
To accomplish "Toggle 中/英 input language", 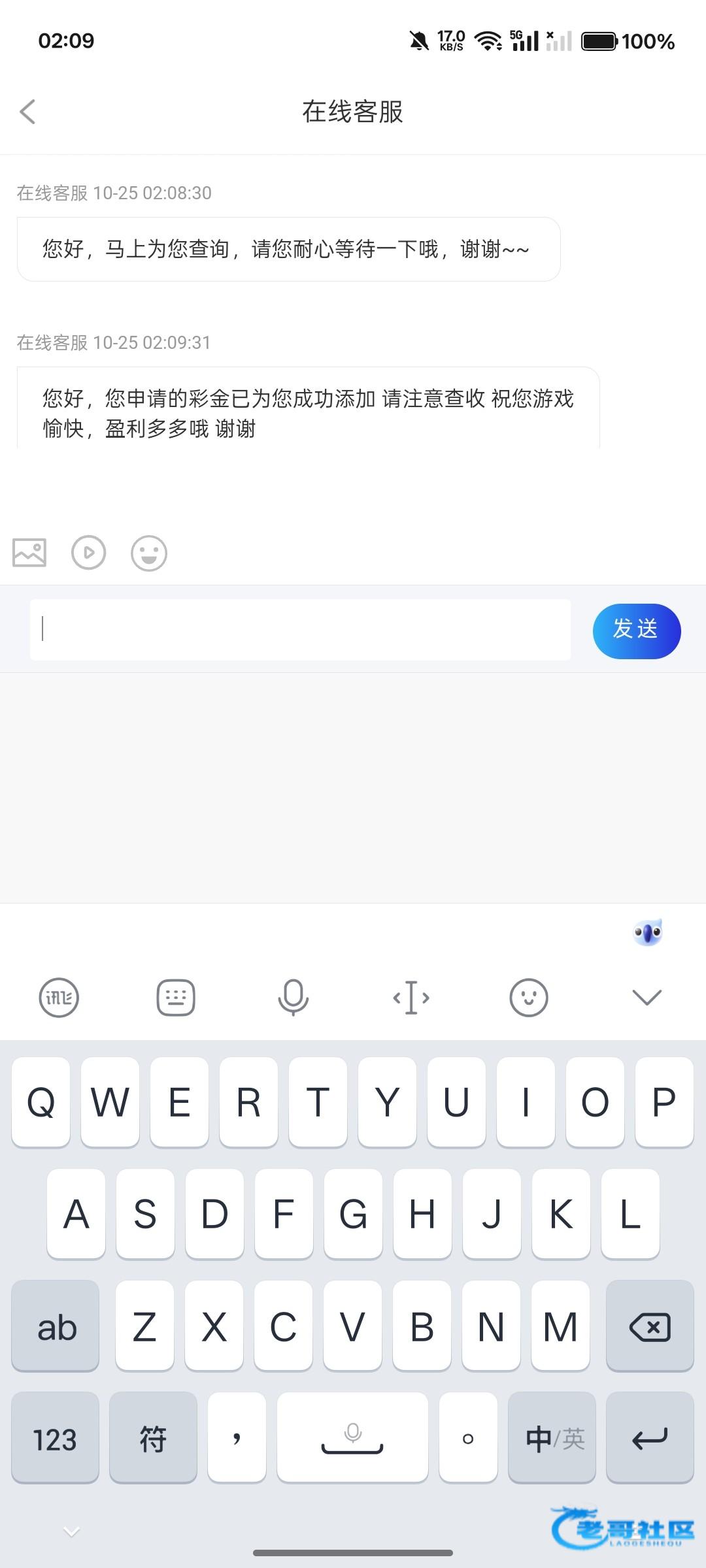I will (x=552, y=1439).
